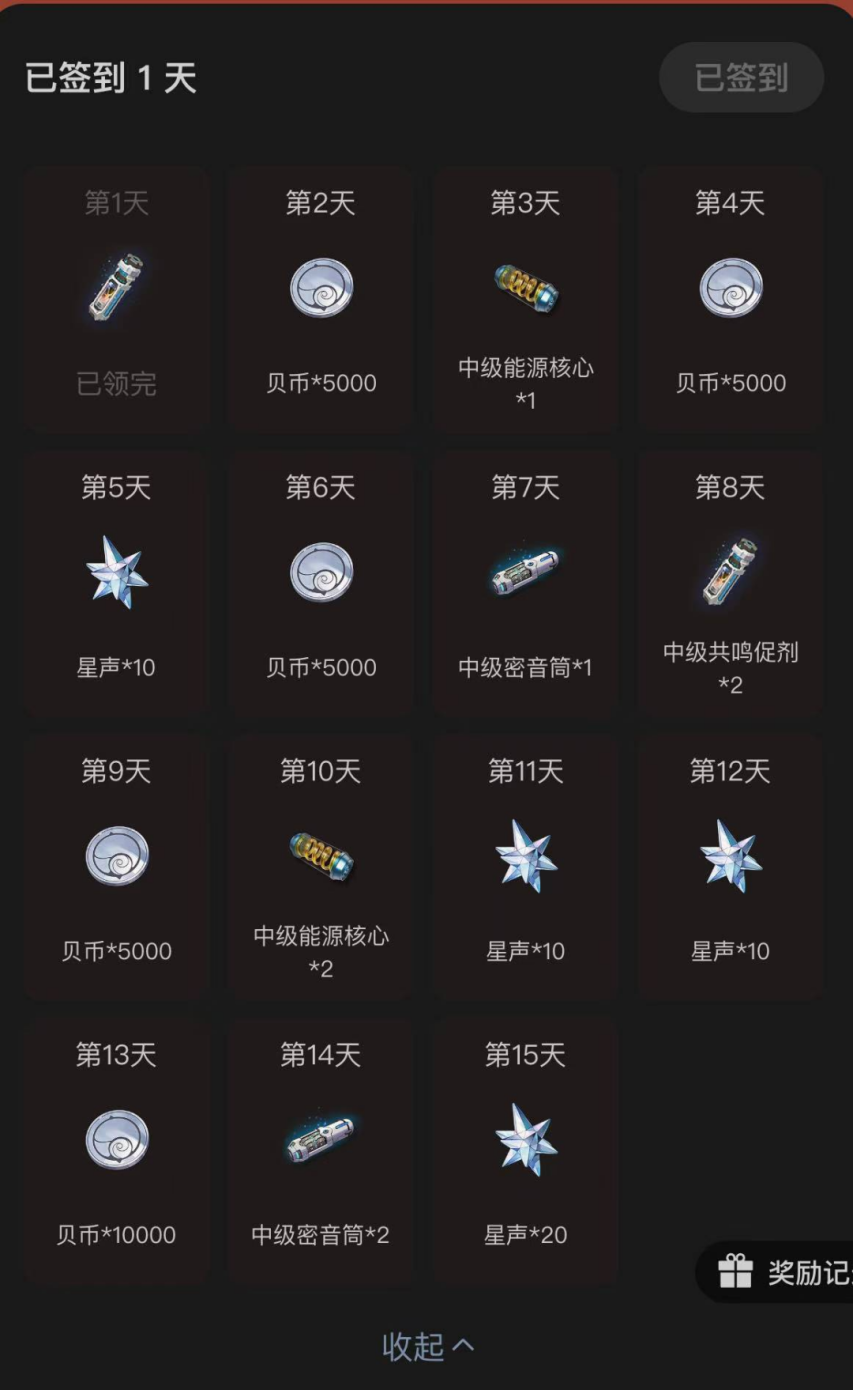
Task: Open the 第14天 中级密音筒*2 card
Action: tap(321, 1151)
